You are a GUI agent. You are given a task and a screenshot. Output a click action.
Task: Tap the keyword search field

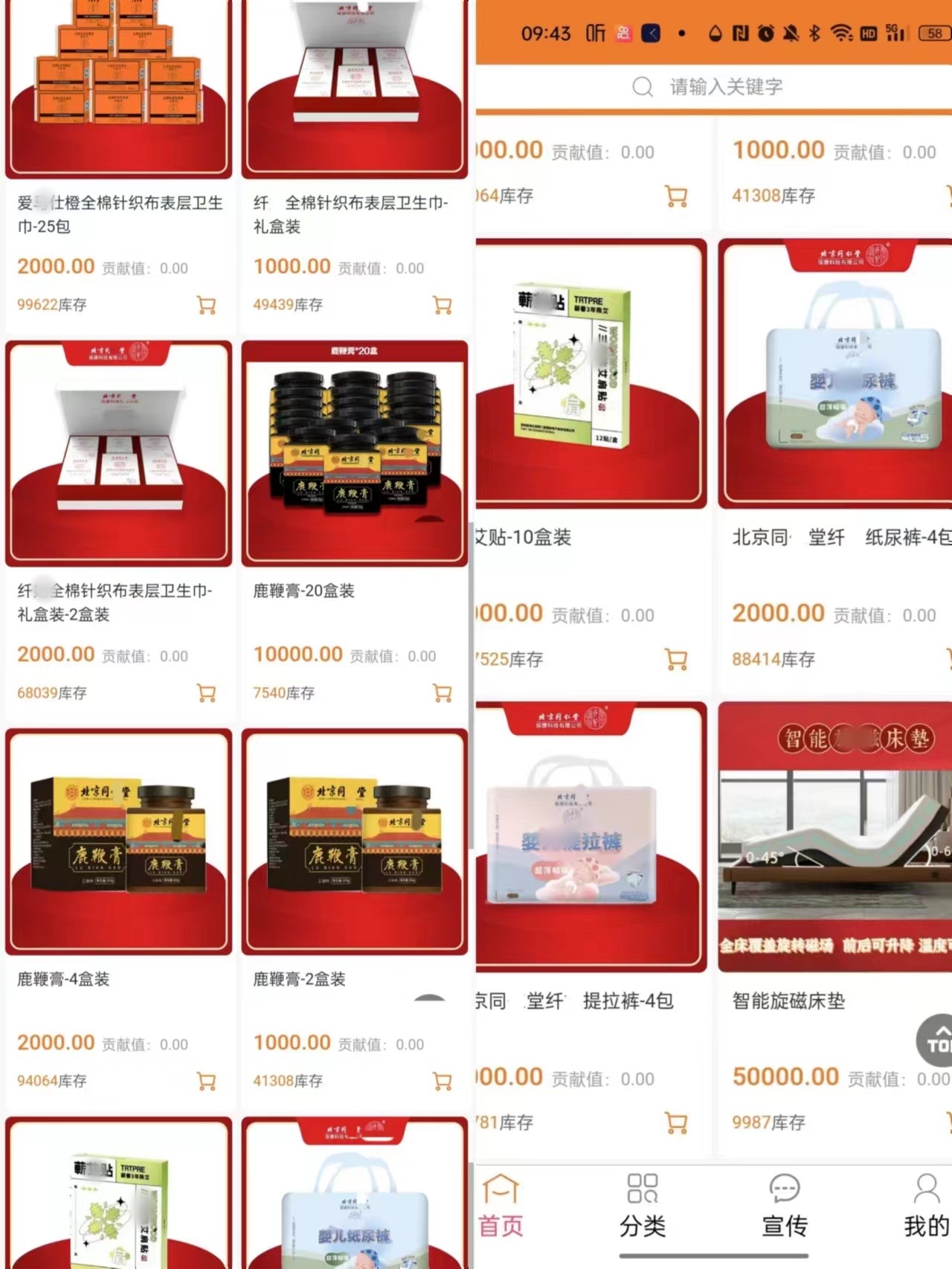click(x=725, y=87)
